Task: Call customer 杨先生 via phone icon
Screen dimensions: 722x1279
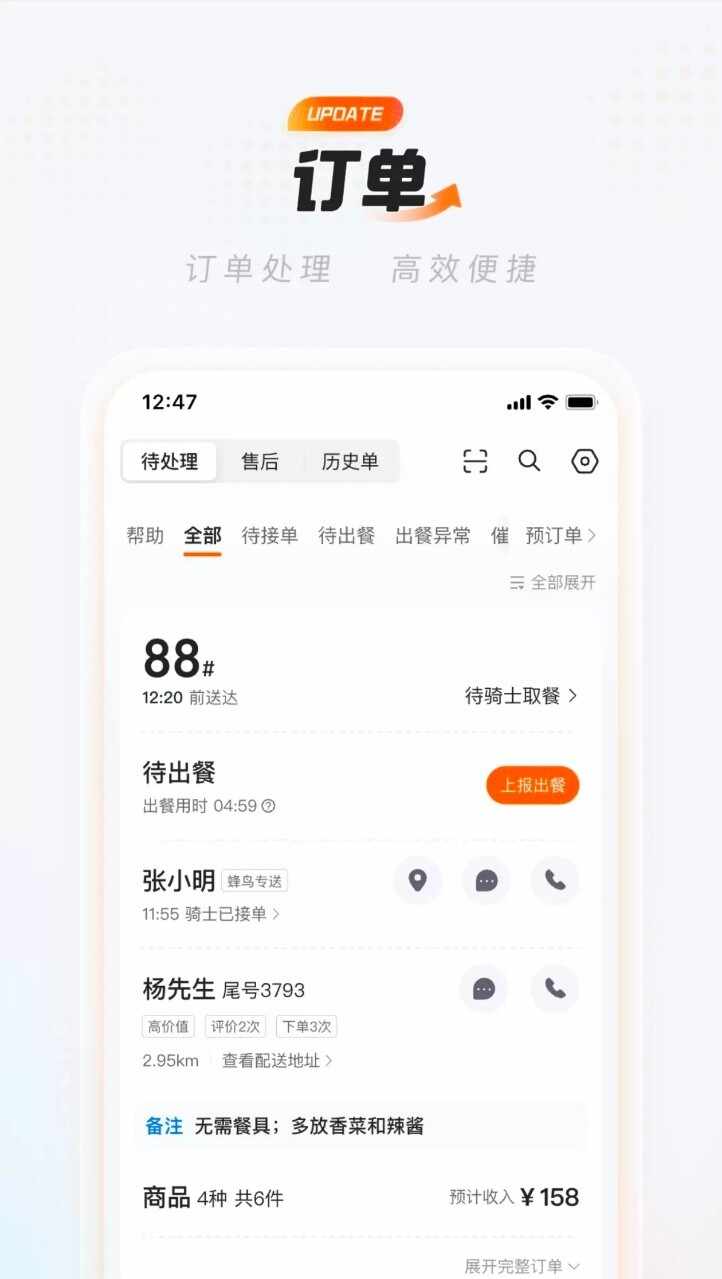Action: click(555, 990)
